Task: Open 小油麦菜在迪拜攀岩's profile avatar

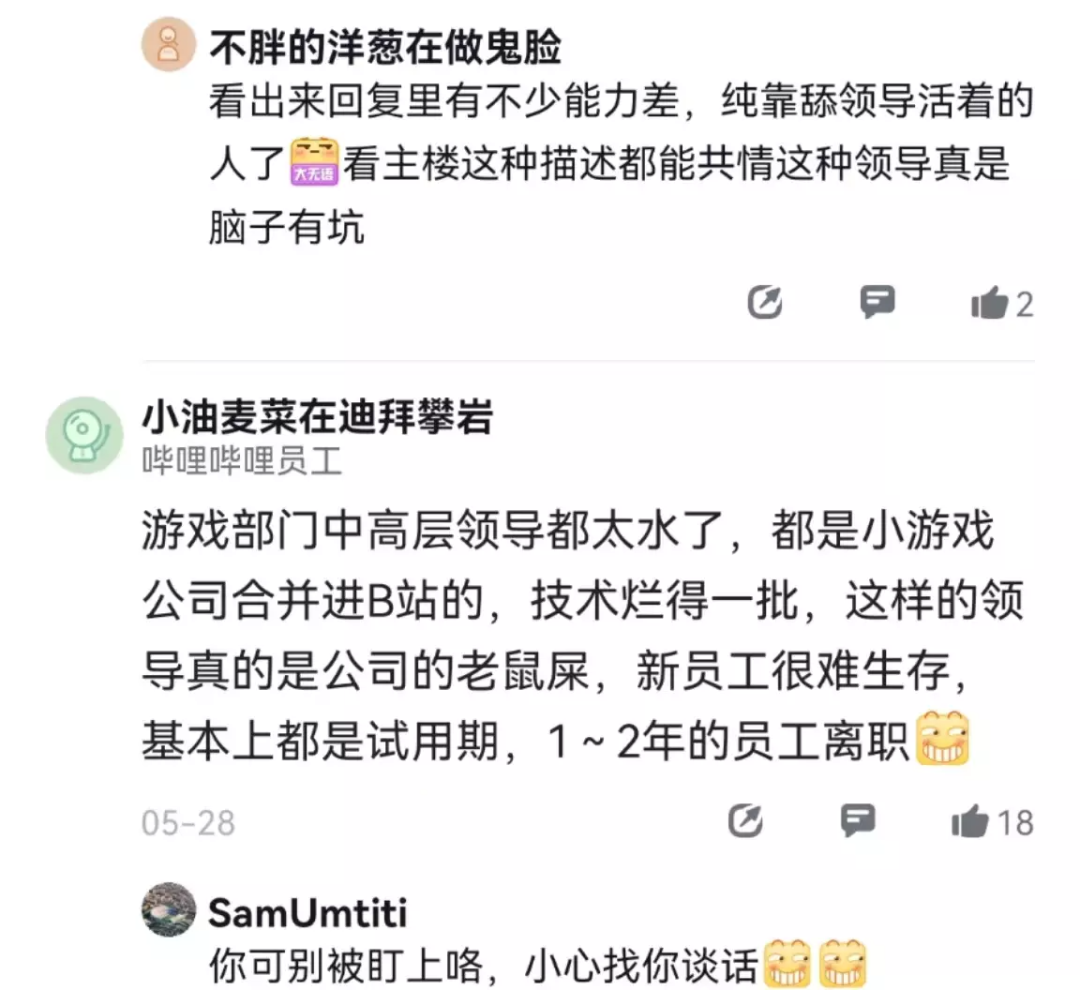Action: (84, 434)
